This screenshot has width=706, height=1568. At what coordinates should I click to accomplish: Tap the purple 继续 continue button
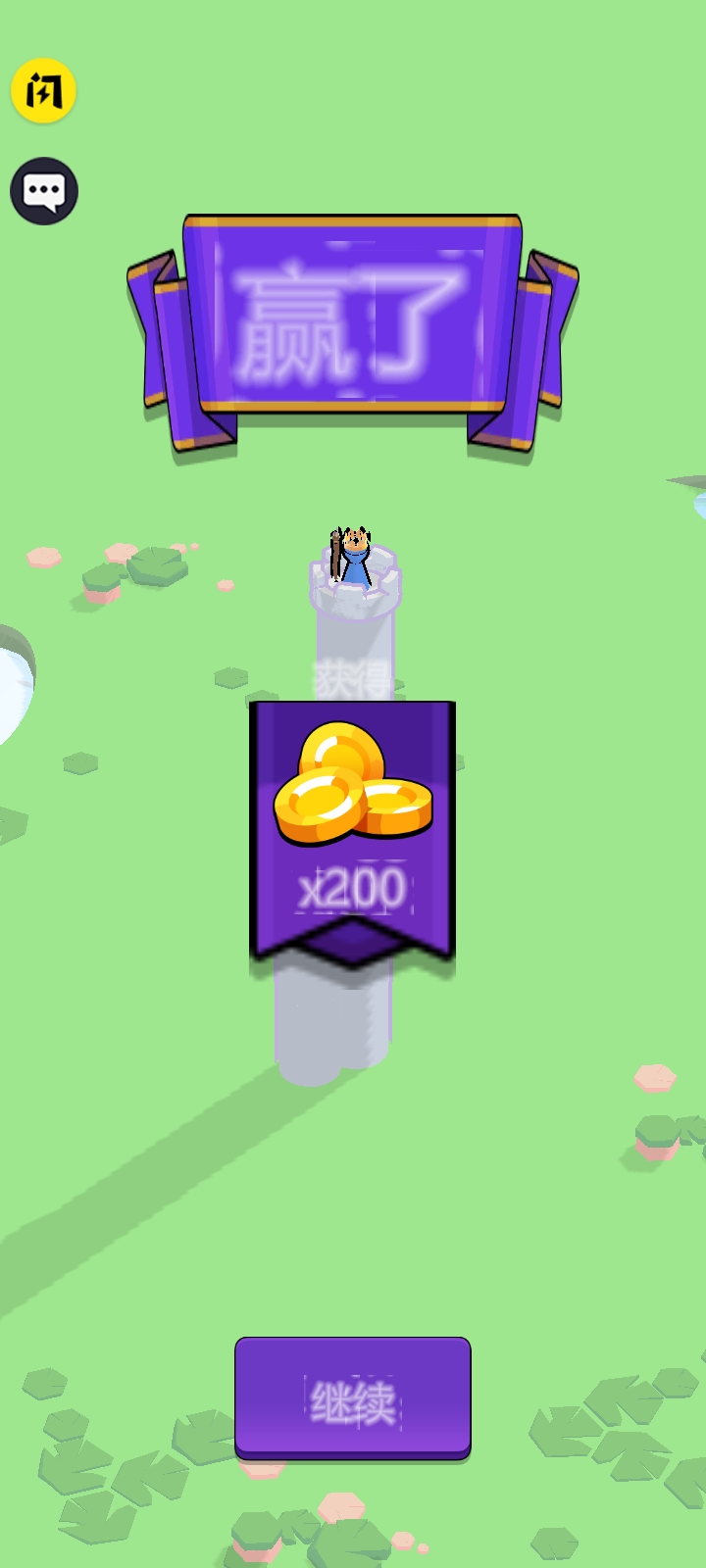coord(353,1397)
